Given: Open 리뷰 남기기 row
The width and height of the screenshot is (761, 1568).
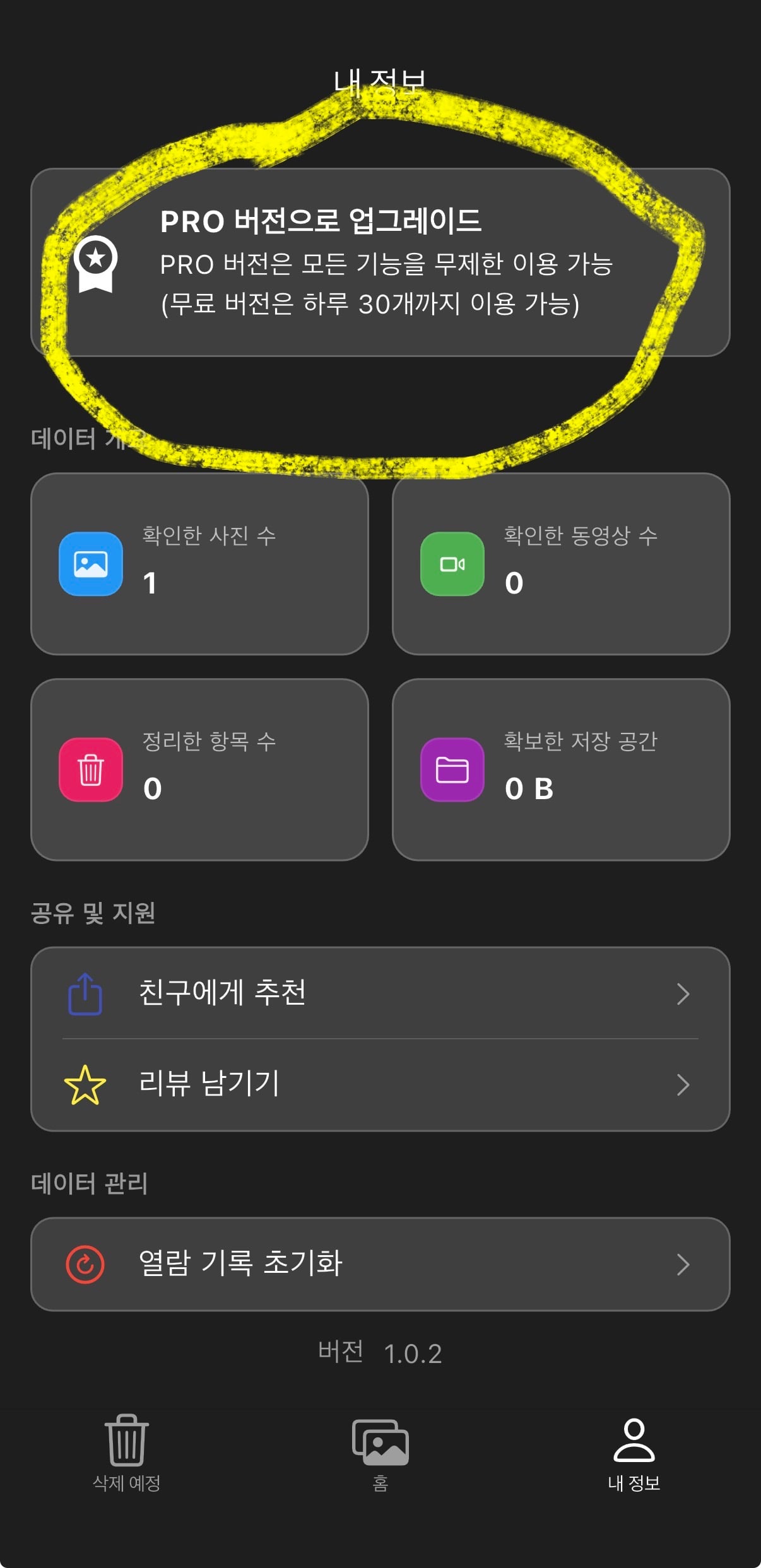Looking at the screenshot, I should [380, 1085].
